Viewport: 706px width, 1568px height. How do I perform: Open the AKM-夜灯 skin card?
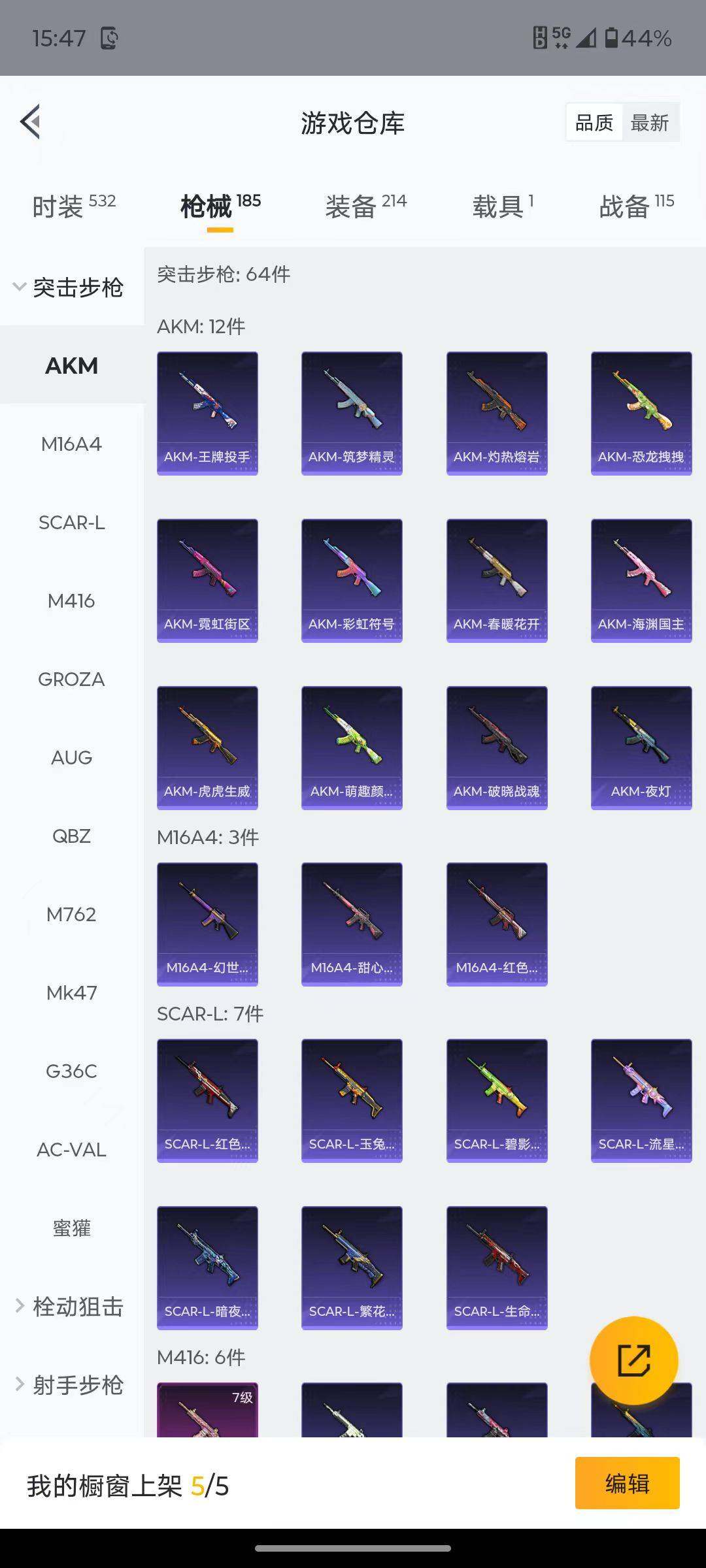[x=641, y=747]
